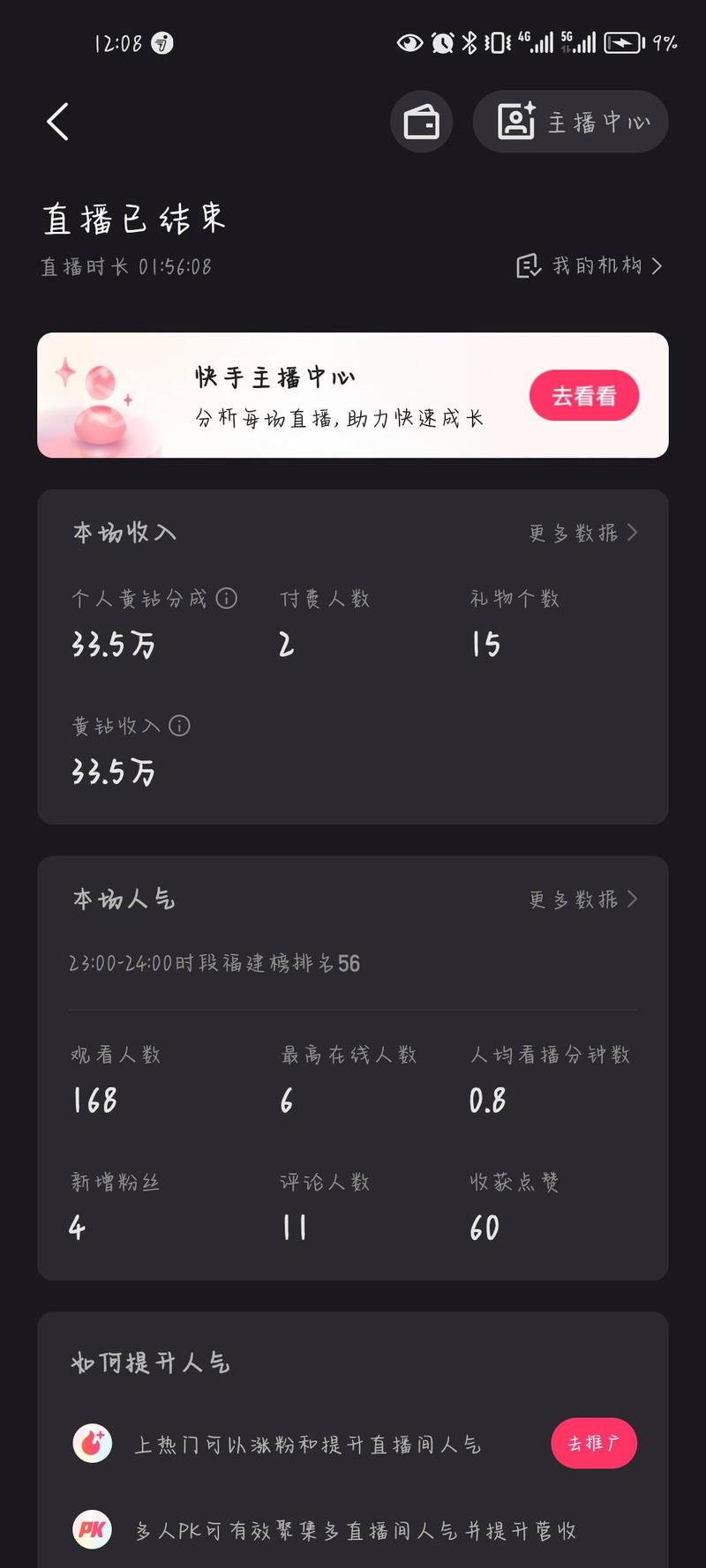This screenshot has width=706, height=1568.
Task: Click the 主播中心 profile icon
Action: click(x=517, y=122)
